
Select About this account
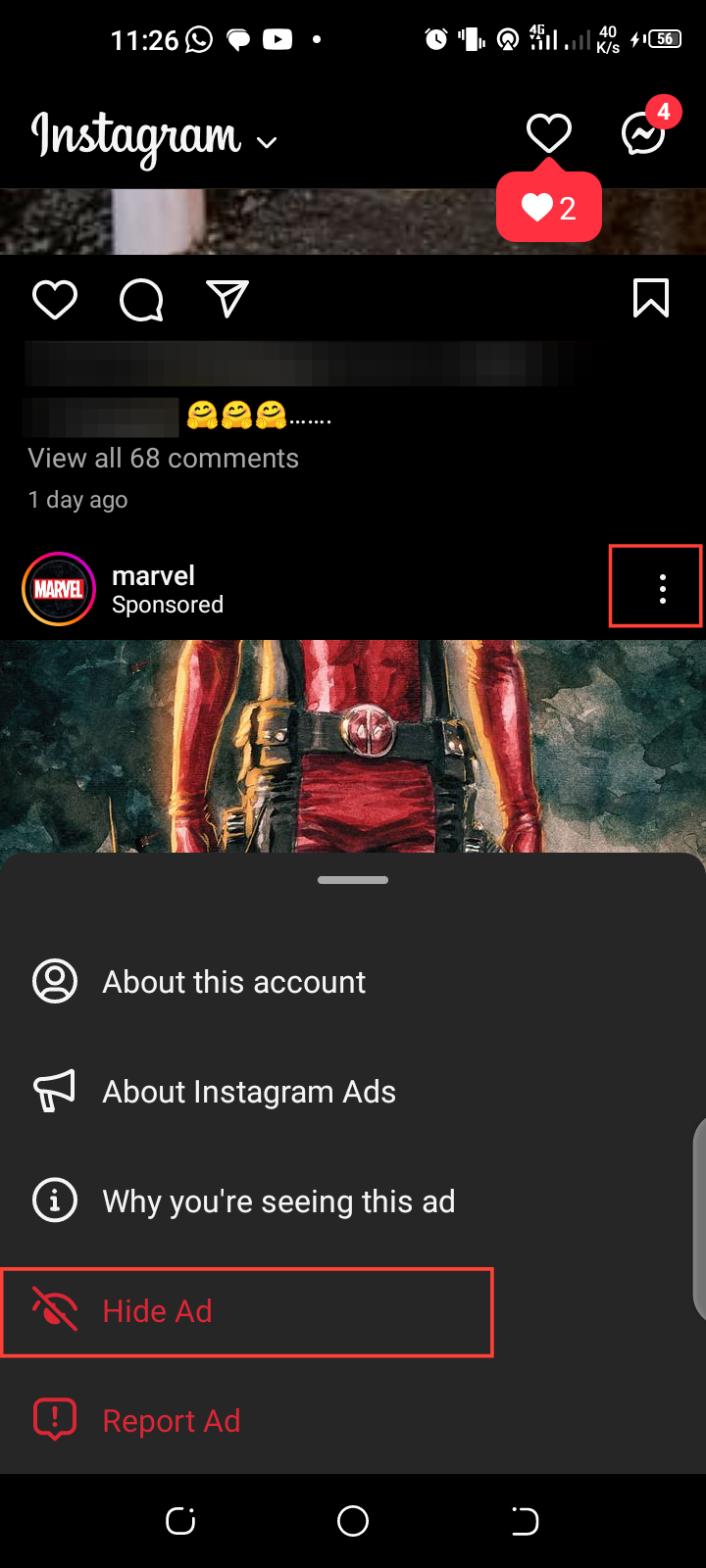click(233, 982)
